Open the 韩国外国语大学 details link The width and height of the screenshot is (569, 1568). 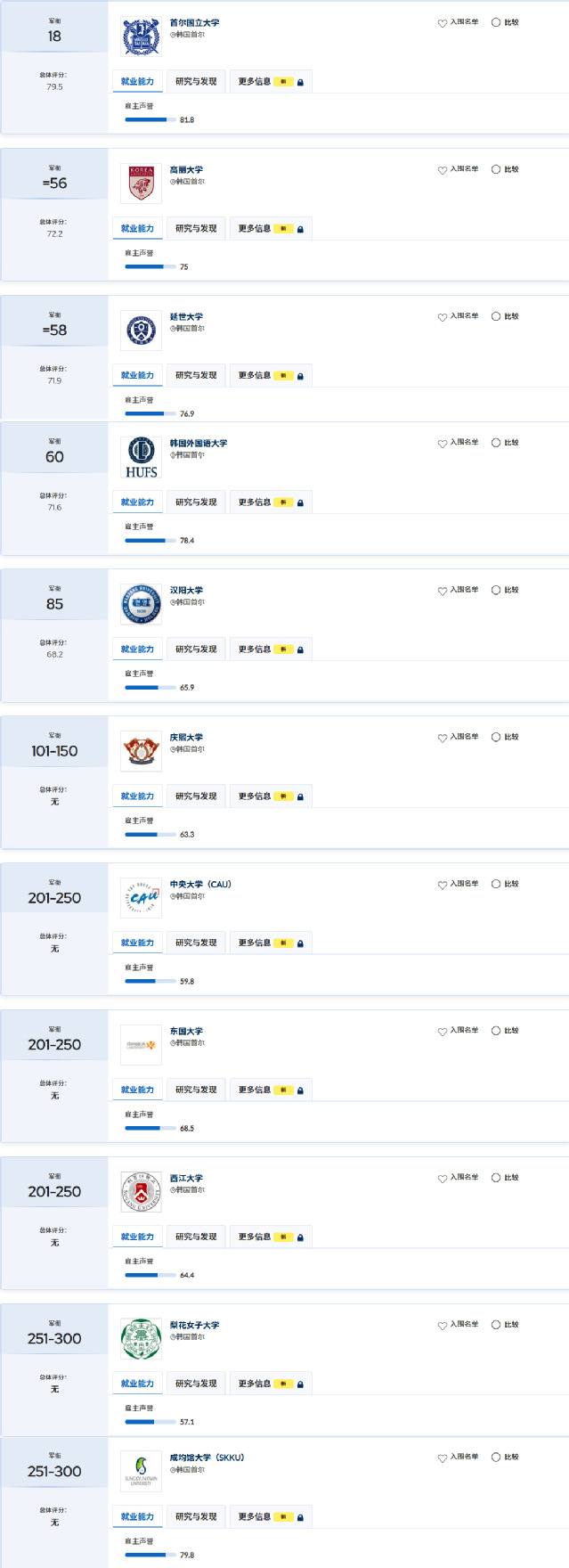point(199,444)
